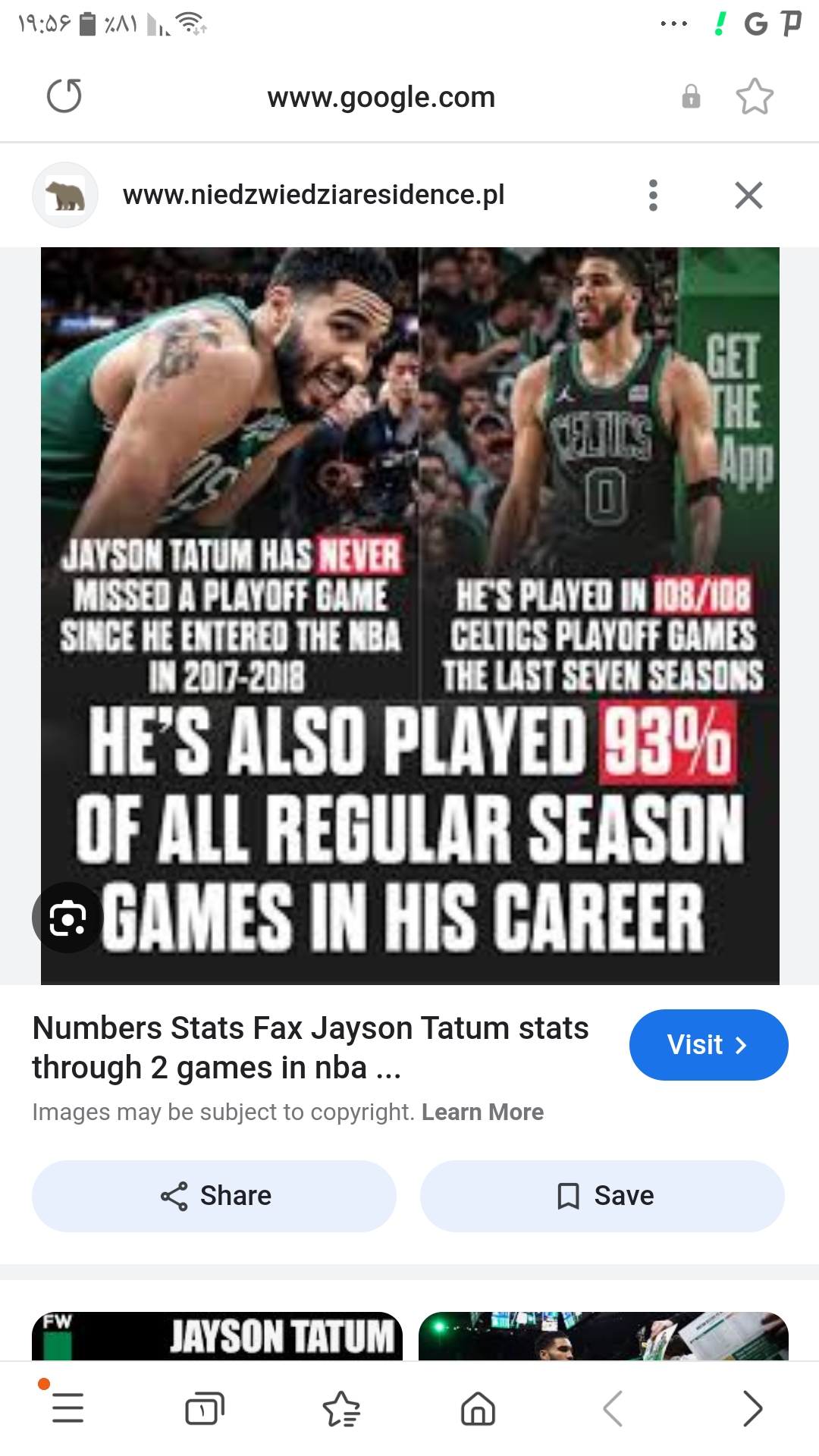This screenshot has height=1456, width=819.
Task: Open the main Jayson Tatum stats image
Action: tap(410, 616)
